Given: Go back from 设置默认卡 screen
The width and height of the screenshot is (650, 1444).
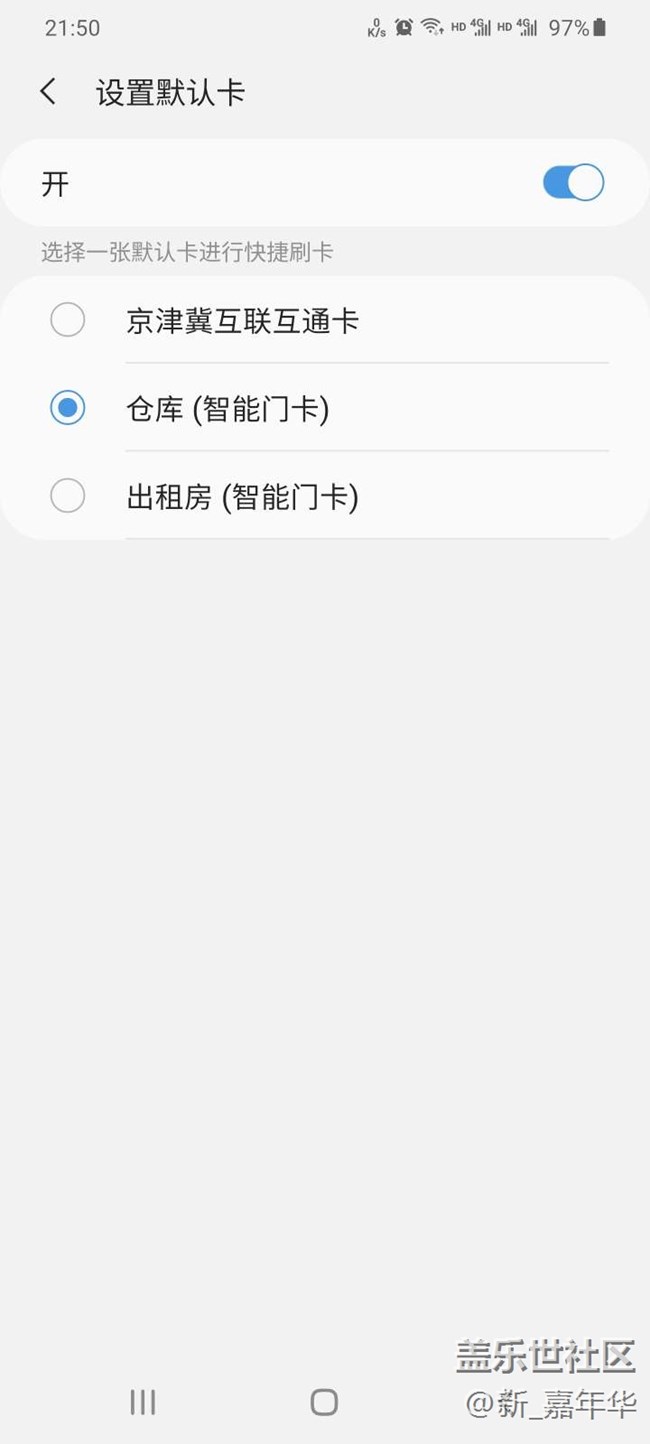Looking at the screenshot, I should coord(48,93).
